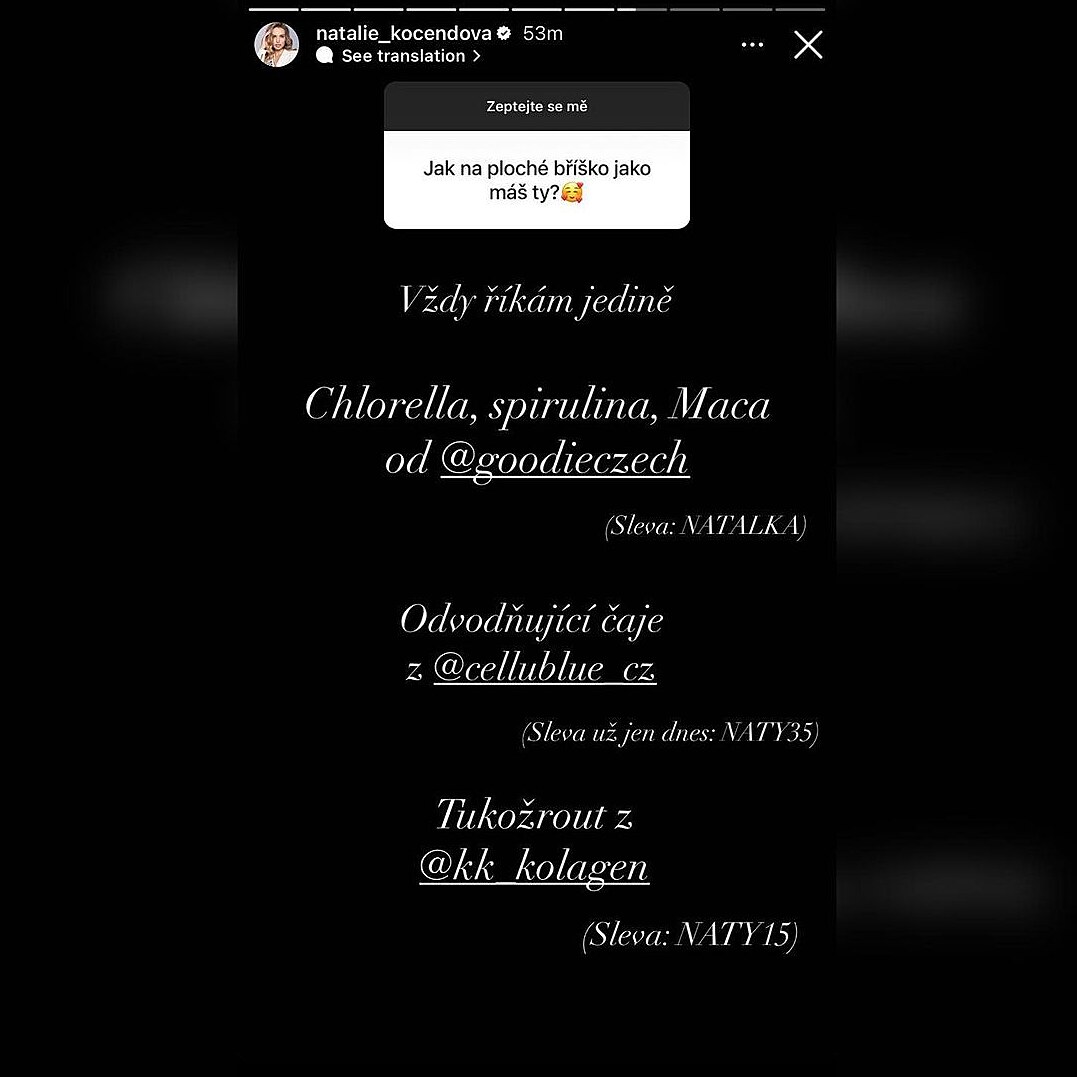This screenshot has height=1077, width=1077.
Task: Open the @cellublue_cz mention
Action: 545,668
